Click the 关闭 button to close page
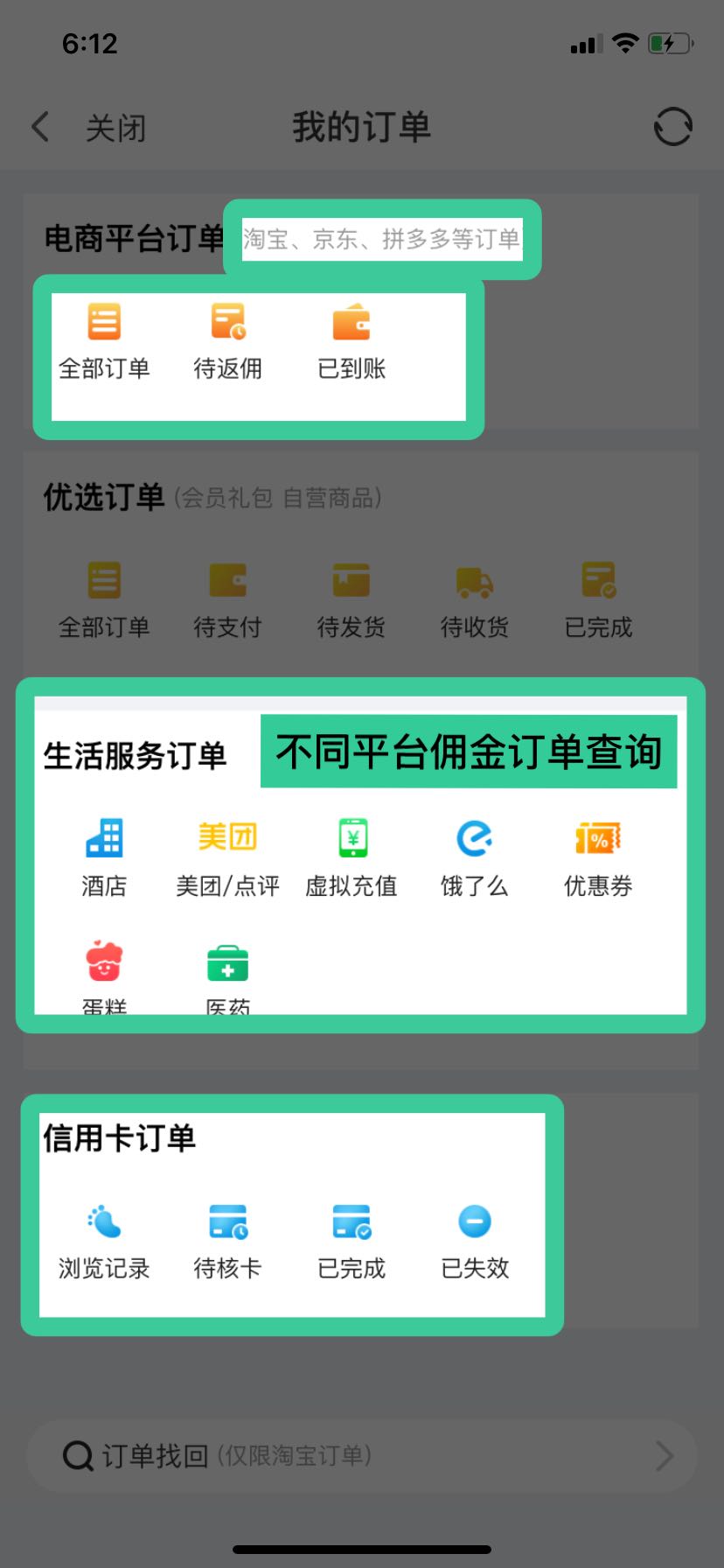The width and height of the screenshot is (724, 1568). click(x=115, y=126)
